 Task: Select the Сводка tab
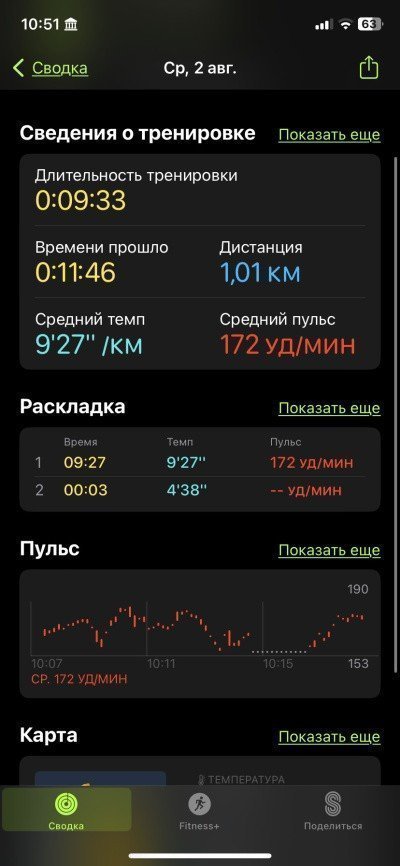[66, 811]
